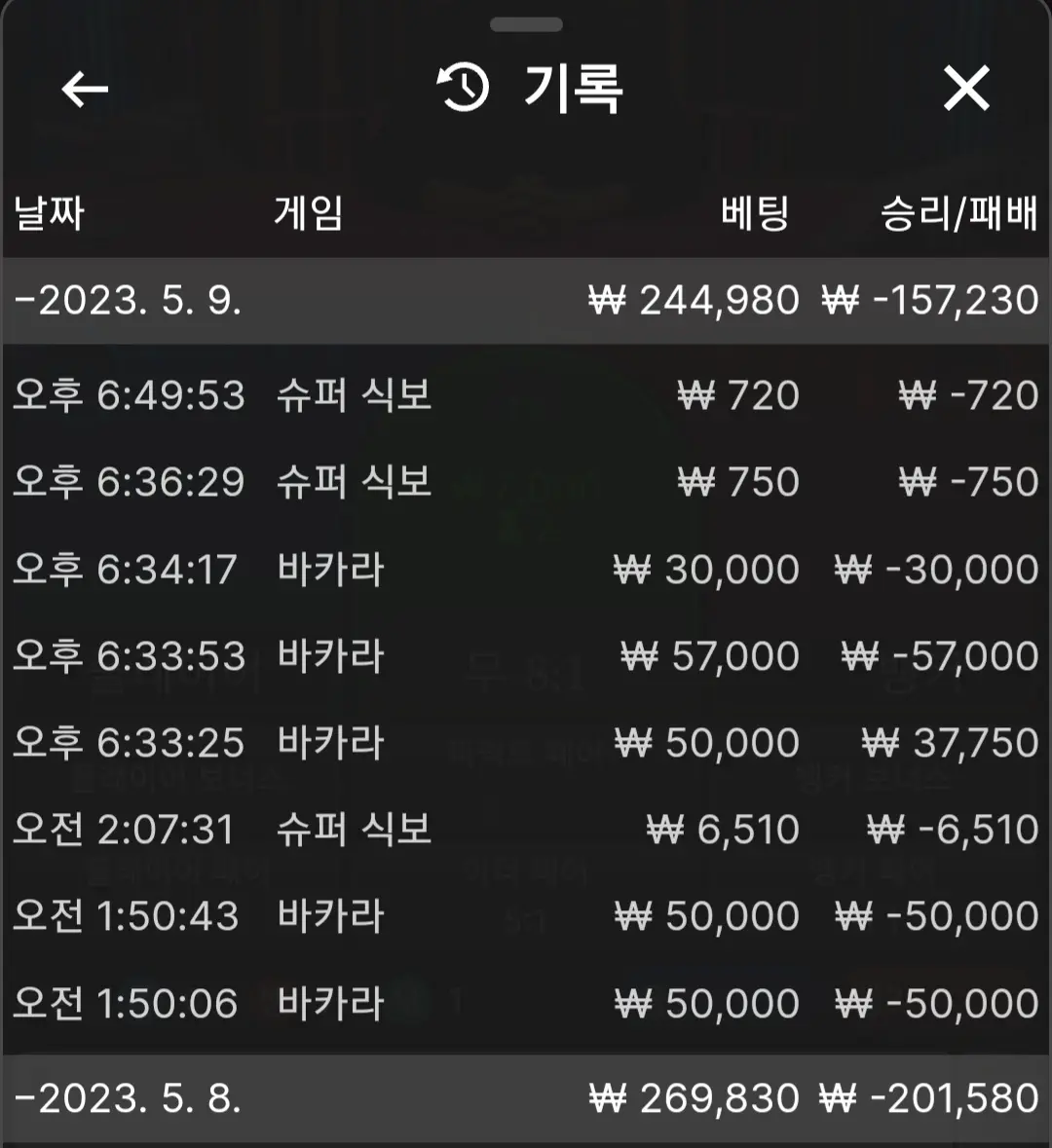This screenshot has width=1052, height=1148.
Task: Open the 오전 2:07:31 슈퍼 식보 record
Action: coord(526,829)
